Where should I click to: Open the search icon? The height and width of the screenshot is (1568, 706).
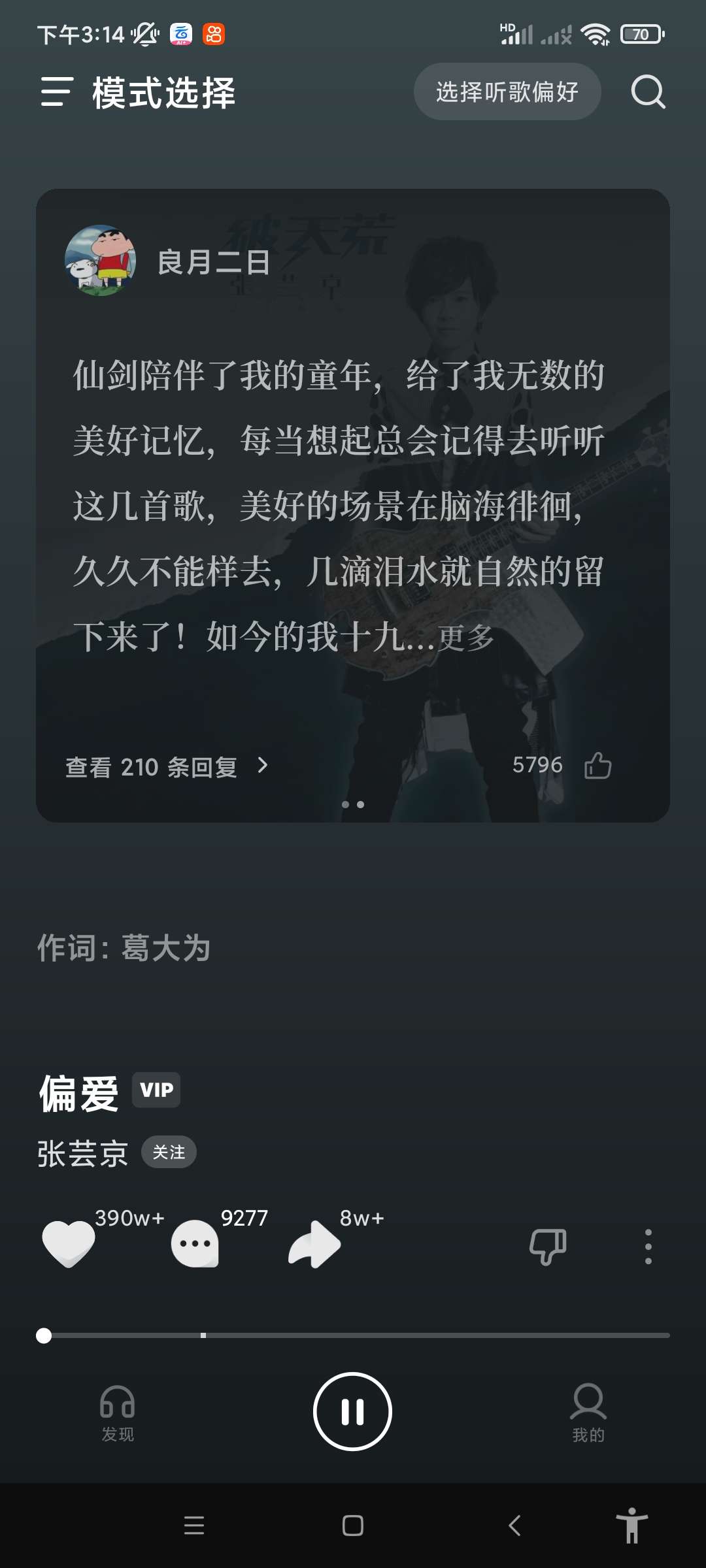(x=648, y=91)
